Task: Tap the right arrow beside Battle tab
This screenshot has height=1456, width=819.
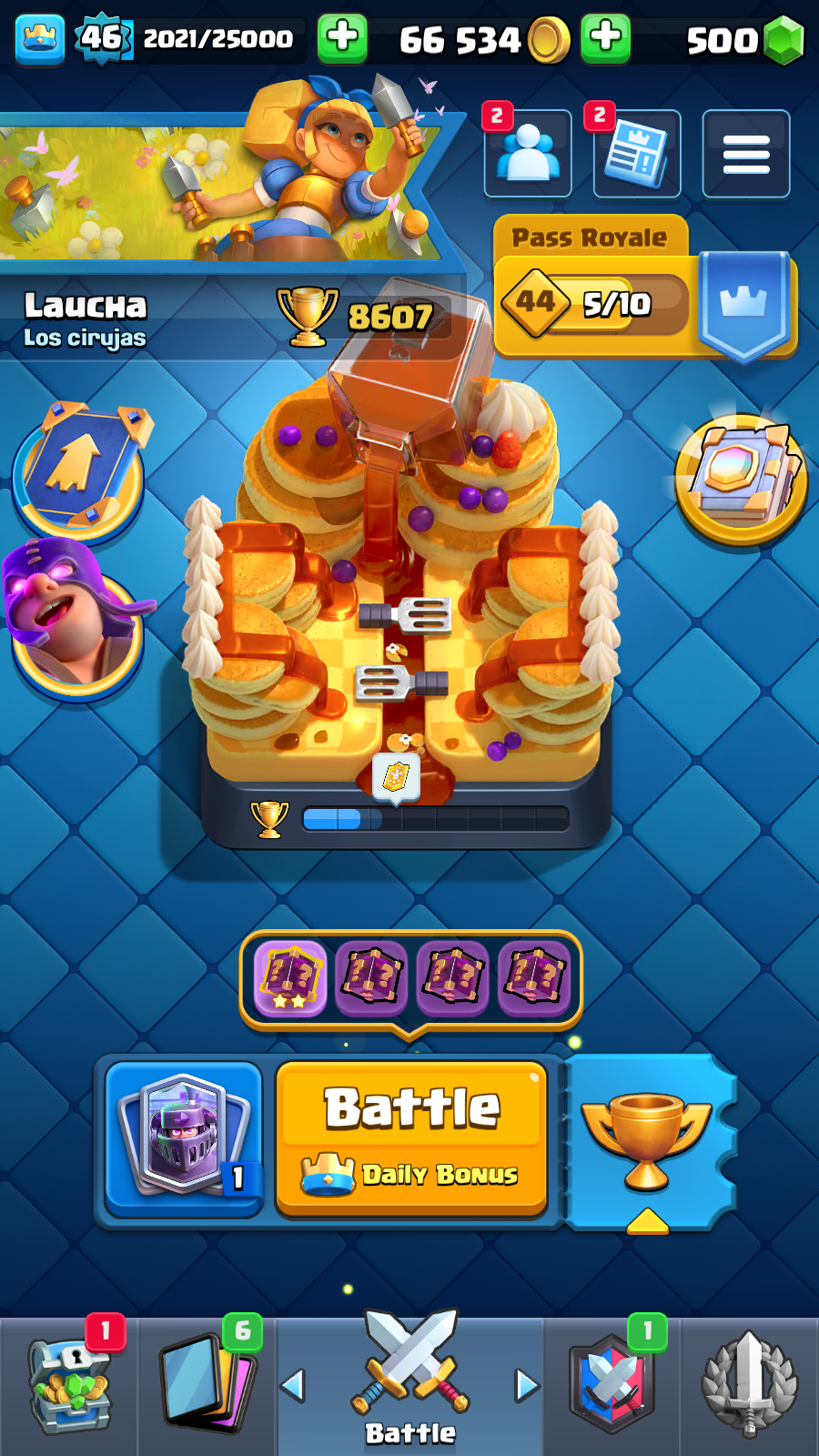Action: 526,1386
